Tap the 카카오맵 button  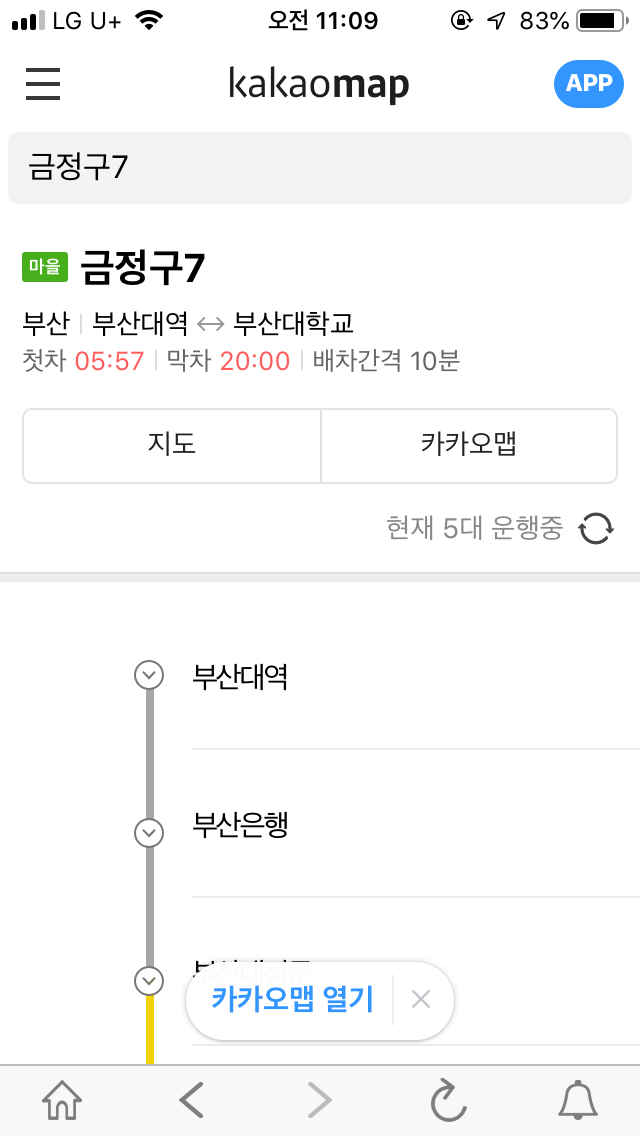click(468, 445)
